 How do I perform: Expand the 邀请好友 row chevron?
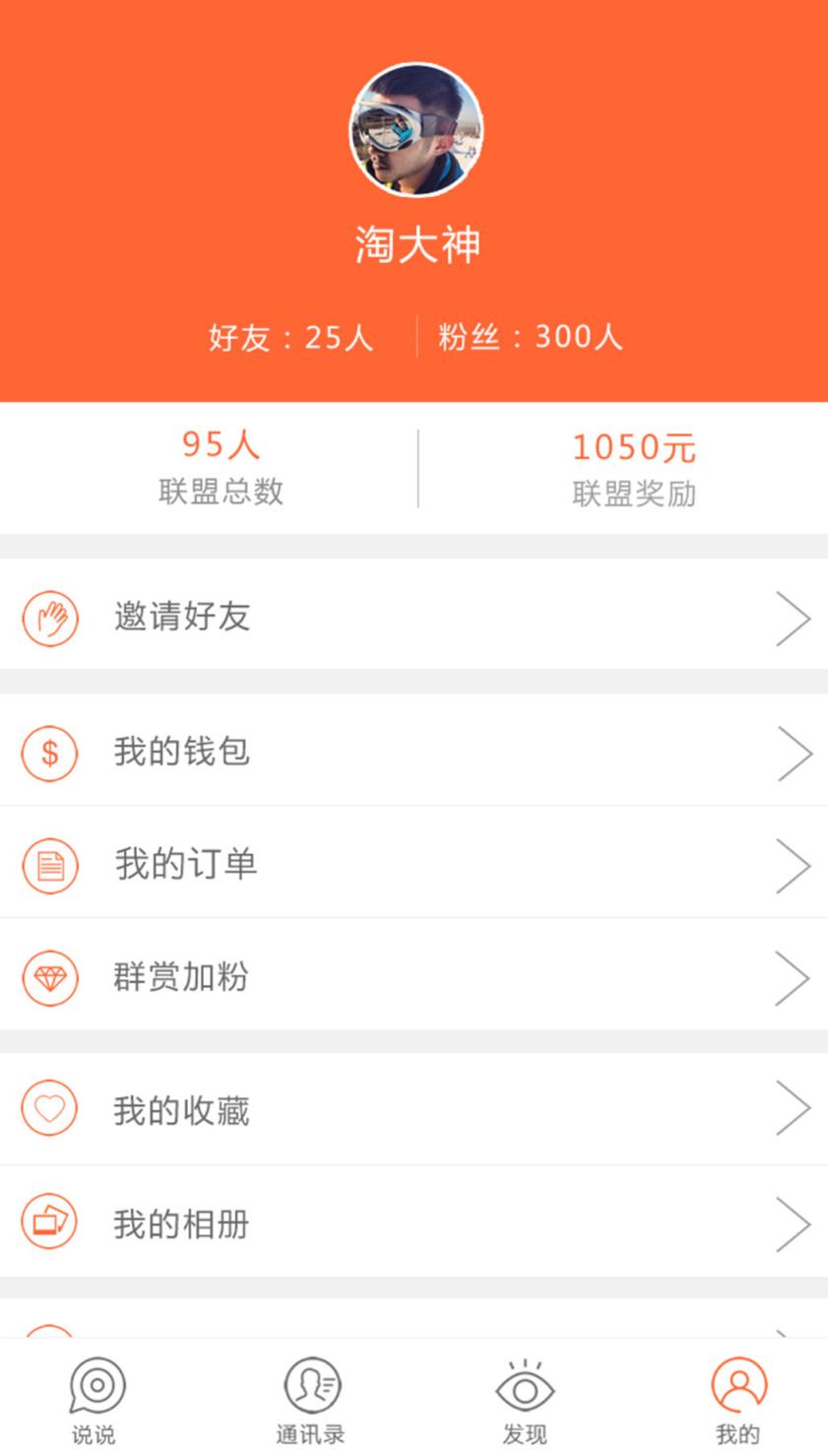click(x=795, y=618)
